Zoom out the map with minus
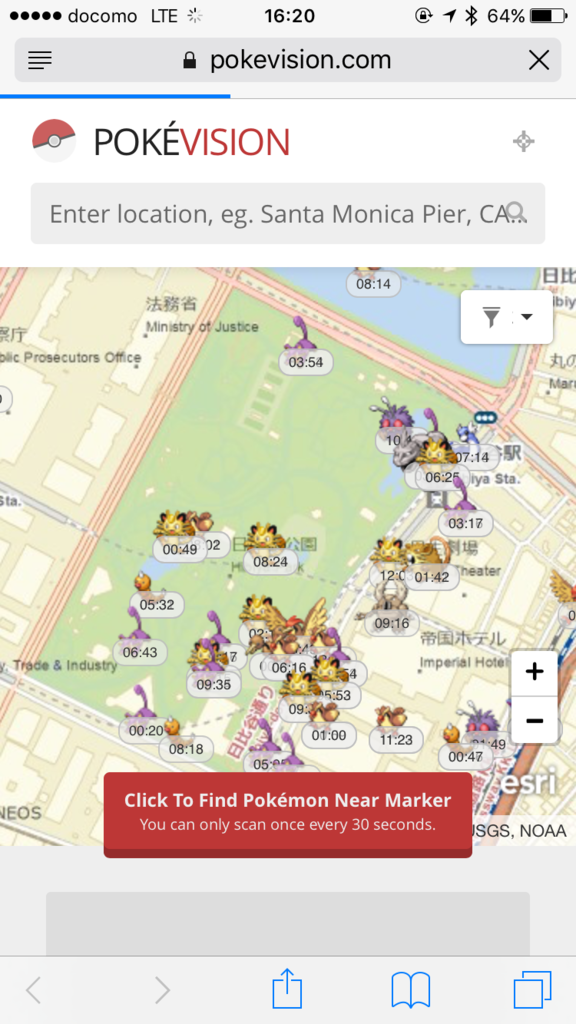Screen dimensions: 576x1024 pos(534,720)
